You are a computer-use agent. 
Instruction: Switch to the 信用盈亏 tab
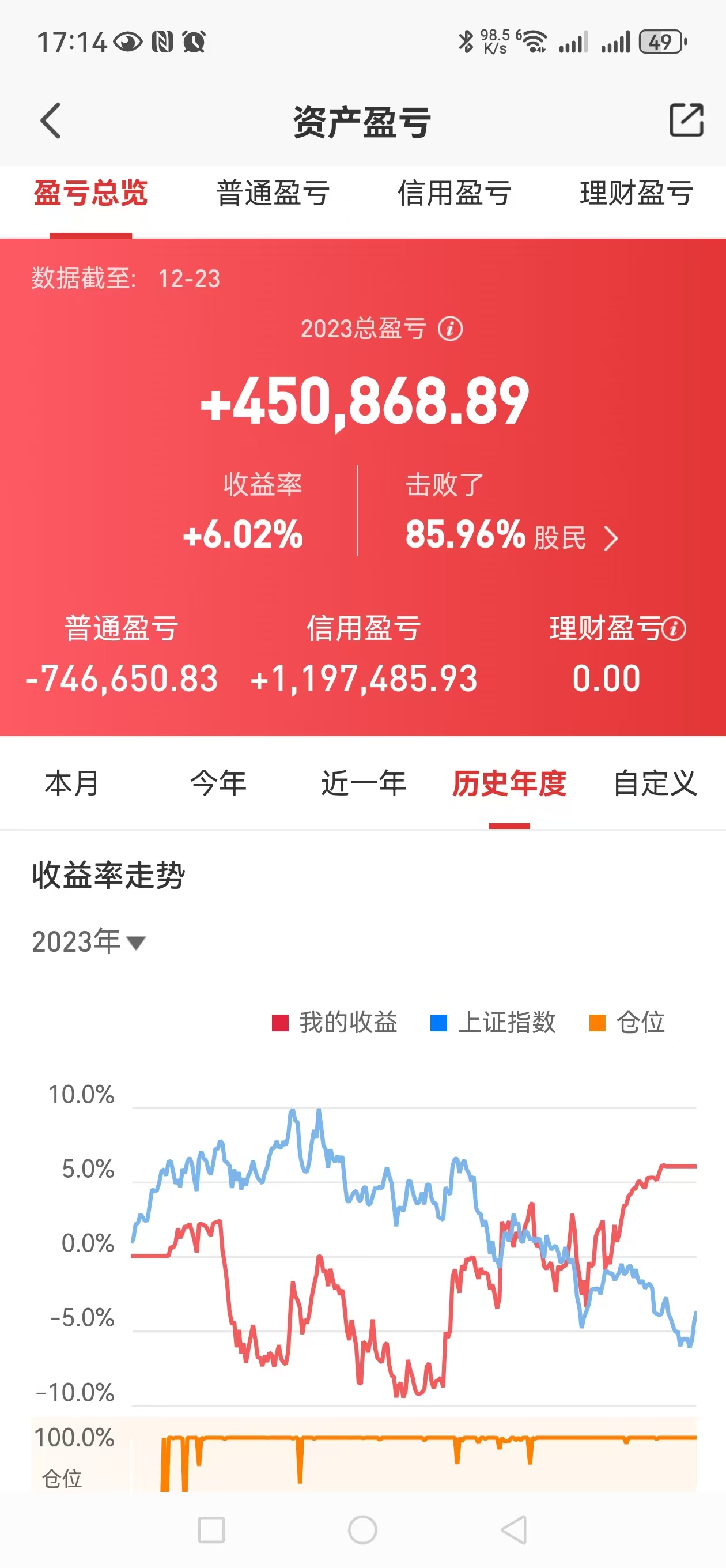[x=454, y=194]
